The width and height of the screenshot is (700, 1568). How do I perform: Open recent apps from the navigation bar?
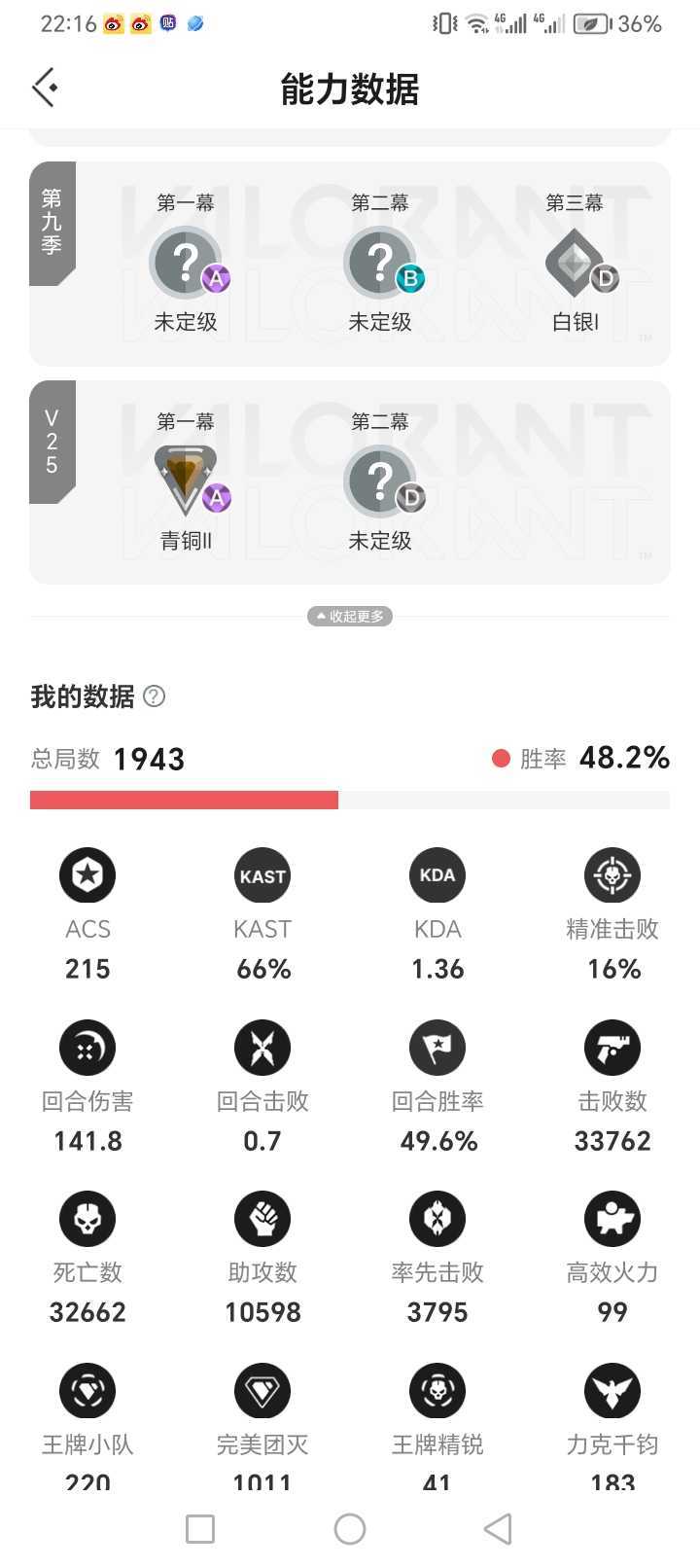coord(200,1529)
